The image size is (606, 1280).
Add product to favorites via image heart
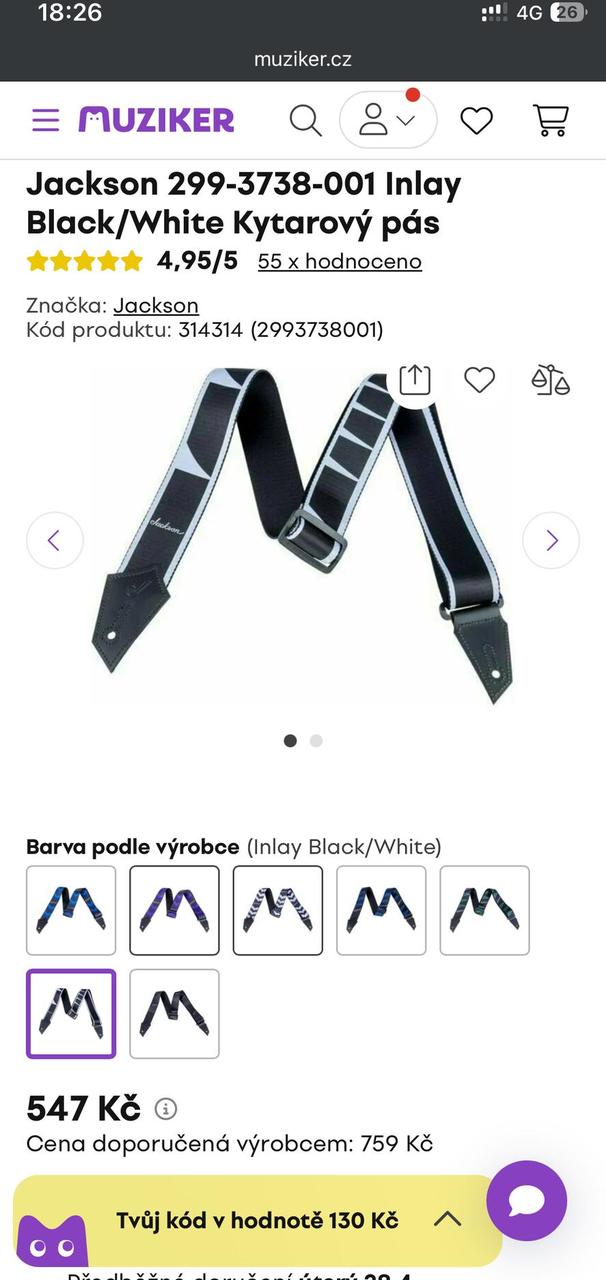coord(480,380)
